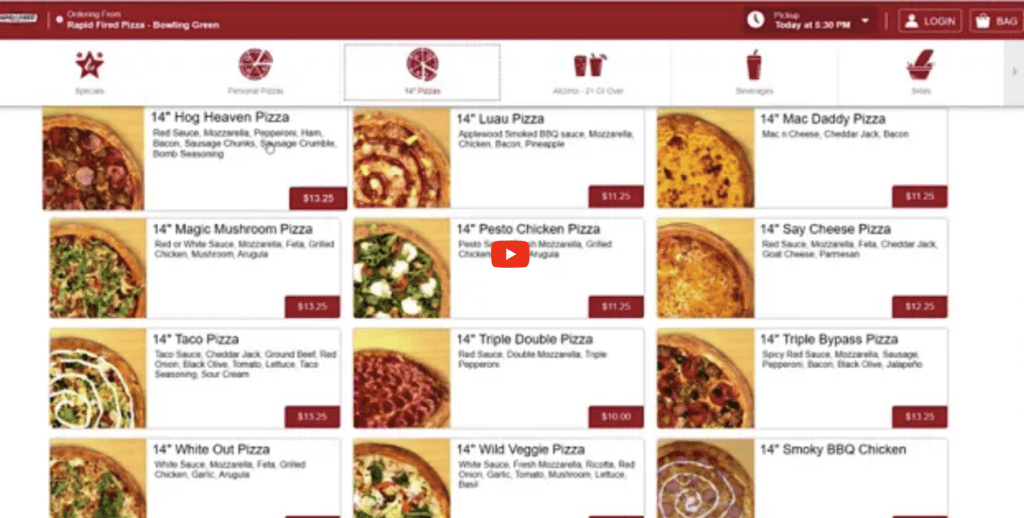Open the Alcohol - 21 Or Over category
The width and height of the screenshot is (1024, 518).
pos(588,72)
